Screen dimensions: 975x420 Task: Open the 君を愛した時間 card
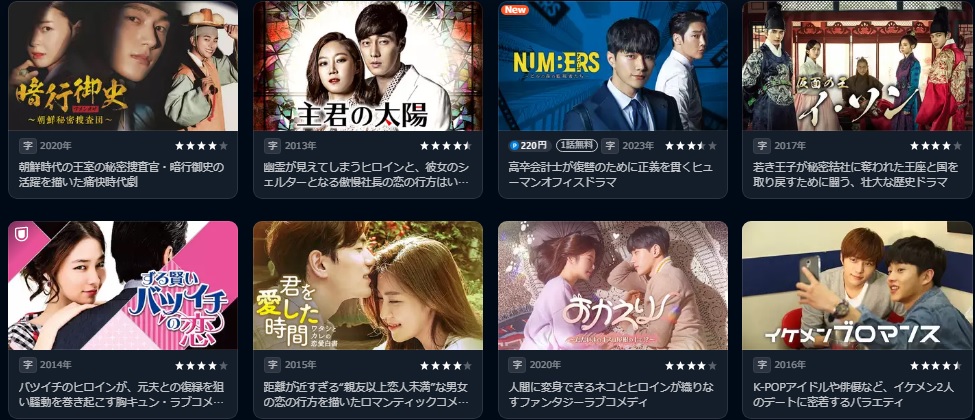click(368, 285)
